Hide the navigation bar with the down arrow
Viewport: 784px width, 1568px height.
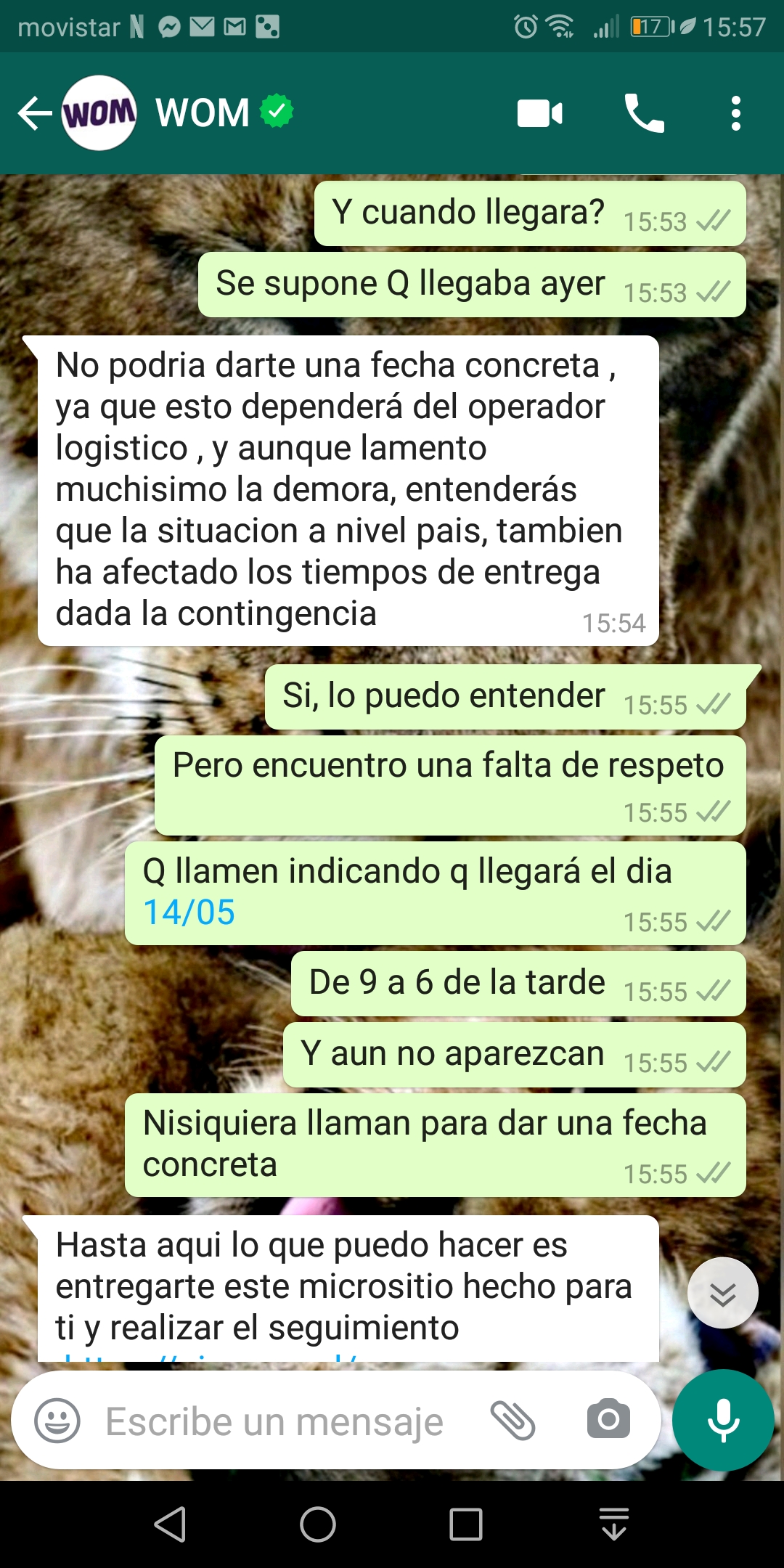pos(614,1524)
